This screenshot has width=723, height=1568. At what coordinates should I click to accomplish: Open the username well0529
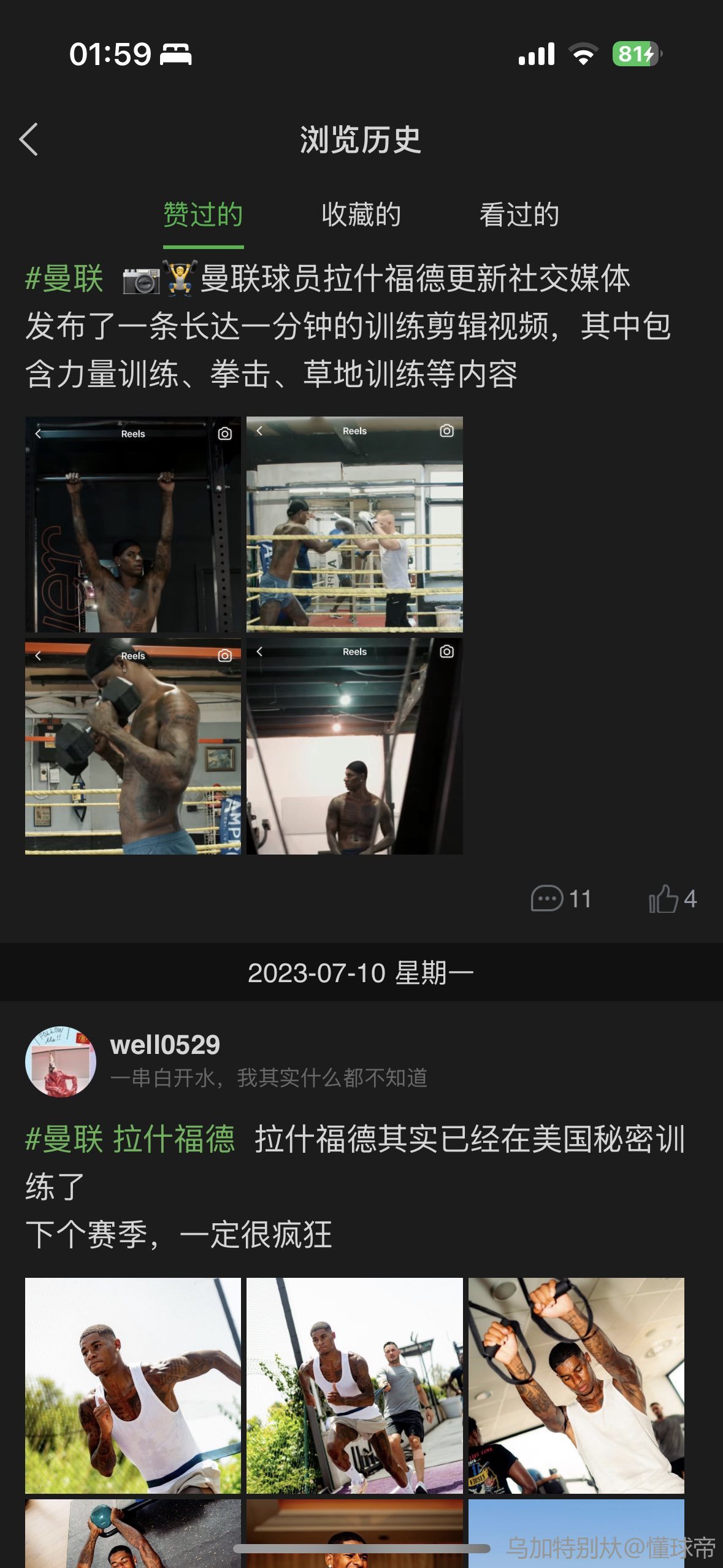[x=164, y=1045]
